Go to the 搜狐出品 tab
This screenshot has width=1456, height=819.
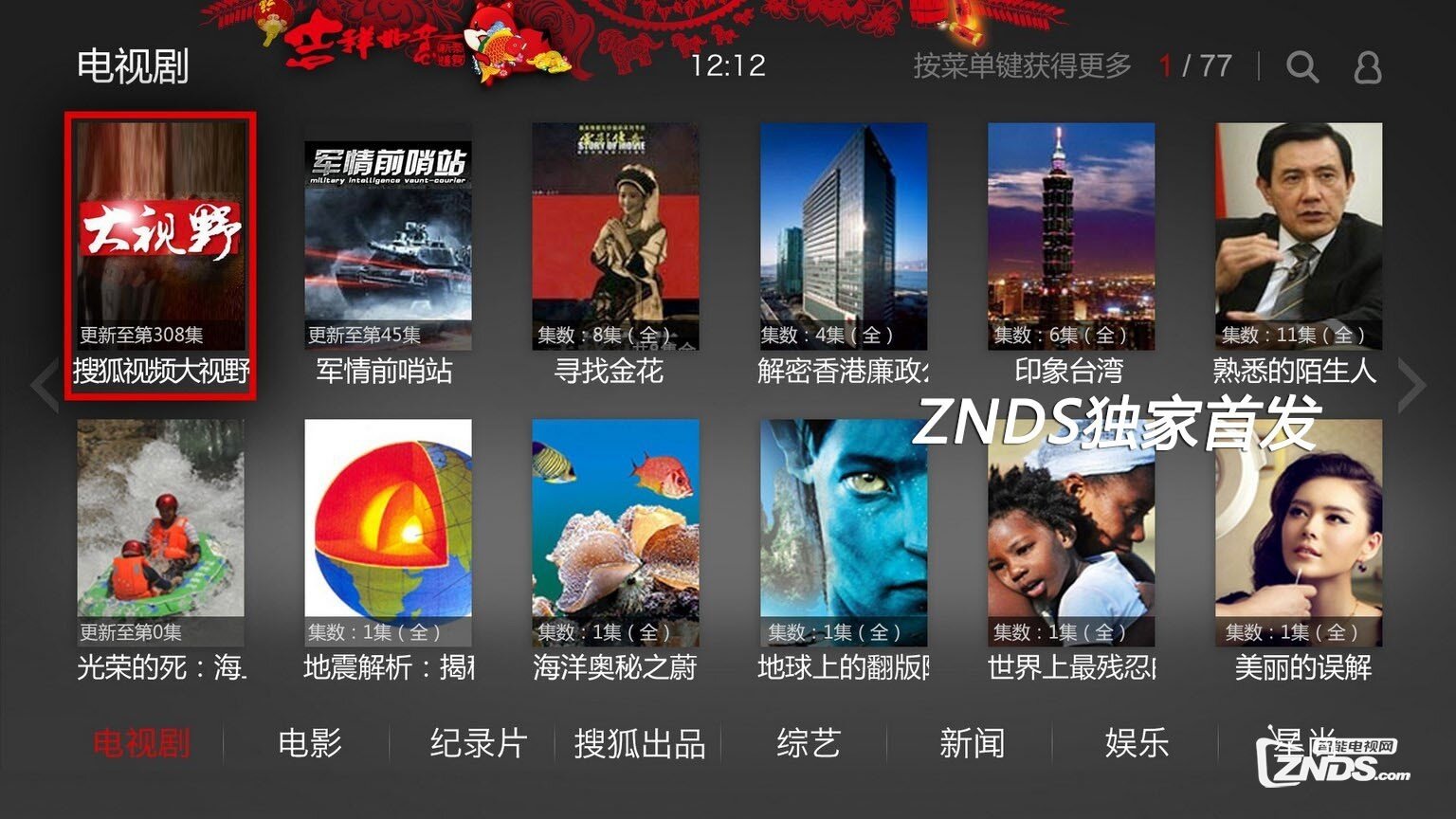(x=640, y=744)
